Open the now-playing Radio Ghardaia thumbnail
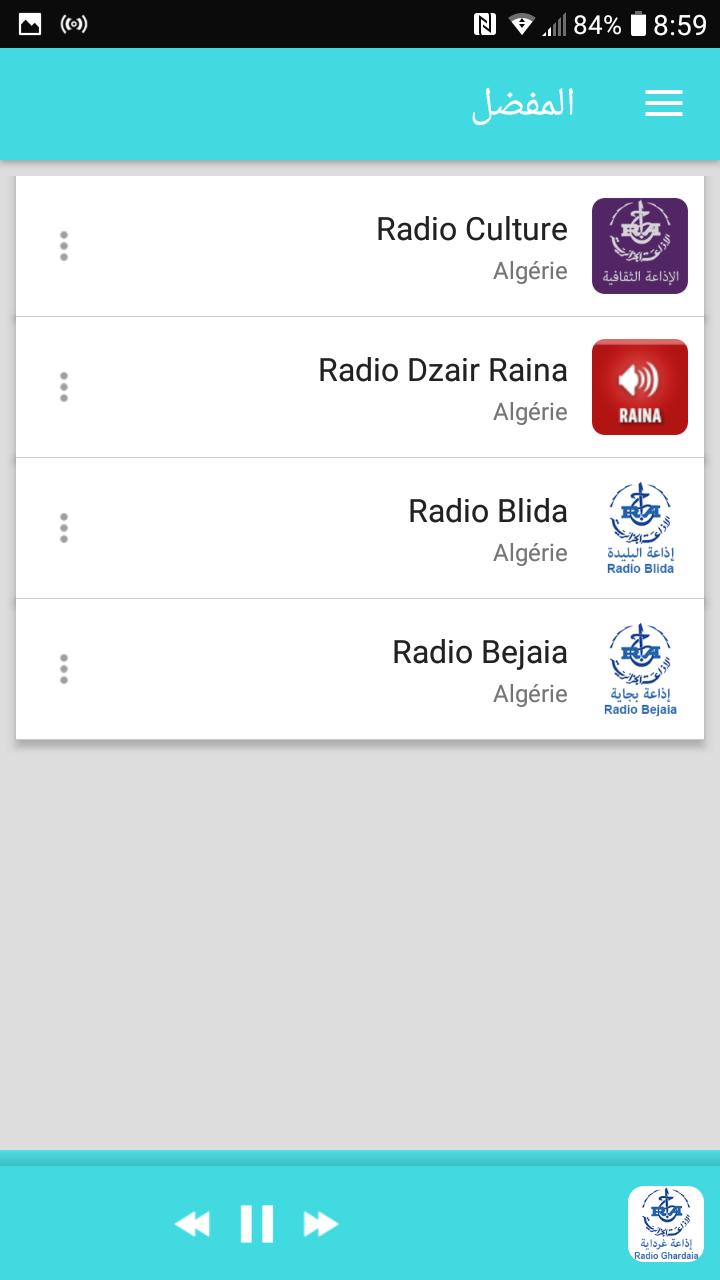Image resolution: width=720 pixels, height=1280 pixels. 666,1224
